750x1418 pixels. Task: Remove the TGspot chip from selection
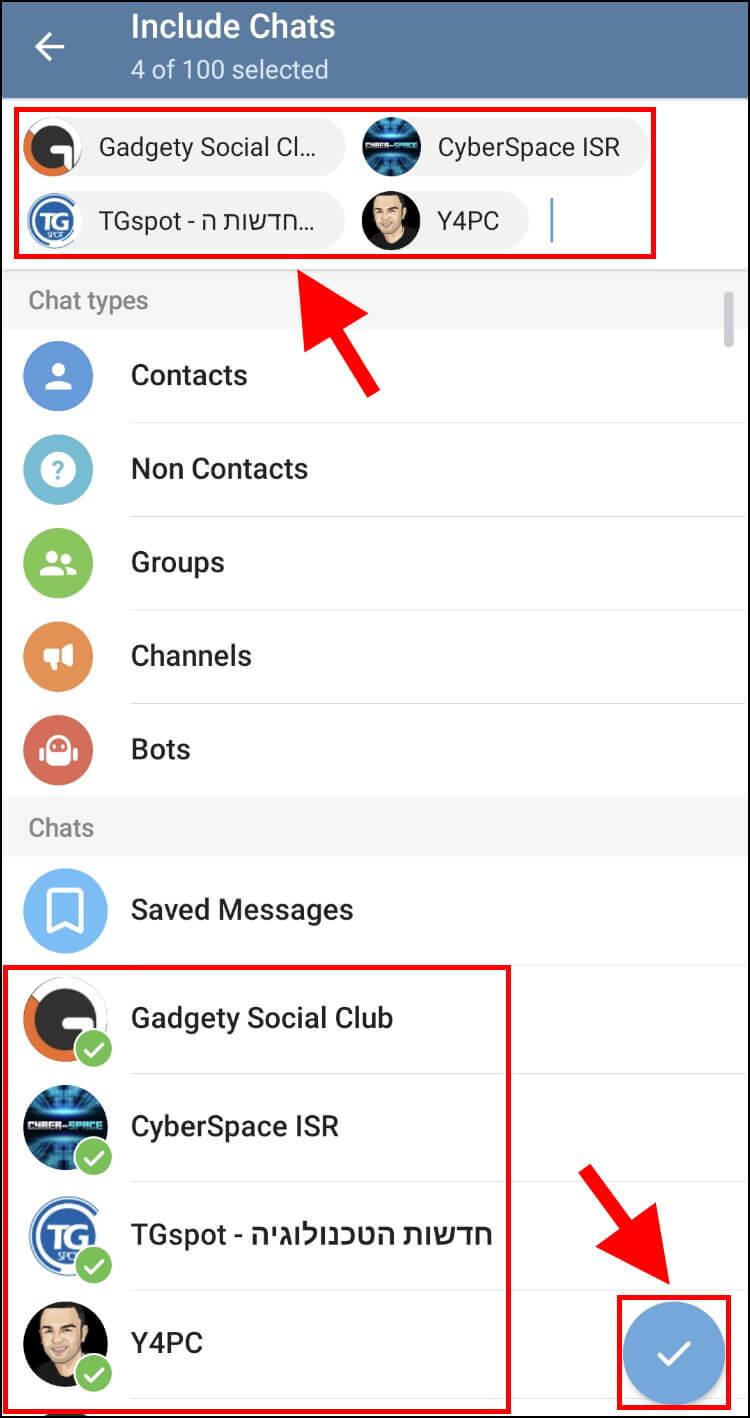tap(183, 221)
